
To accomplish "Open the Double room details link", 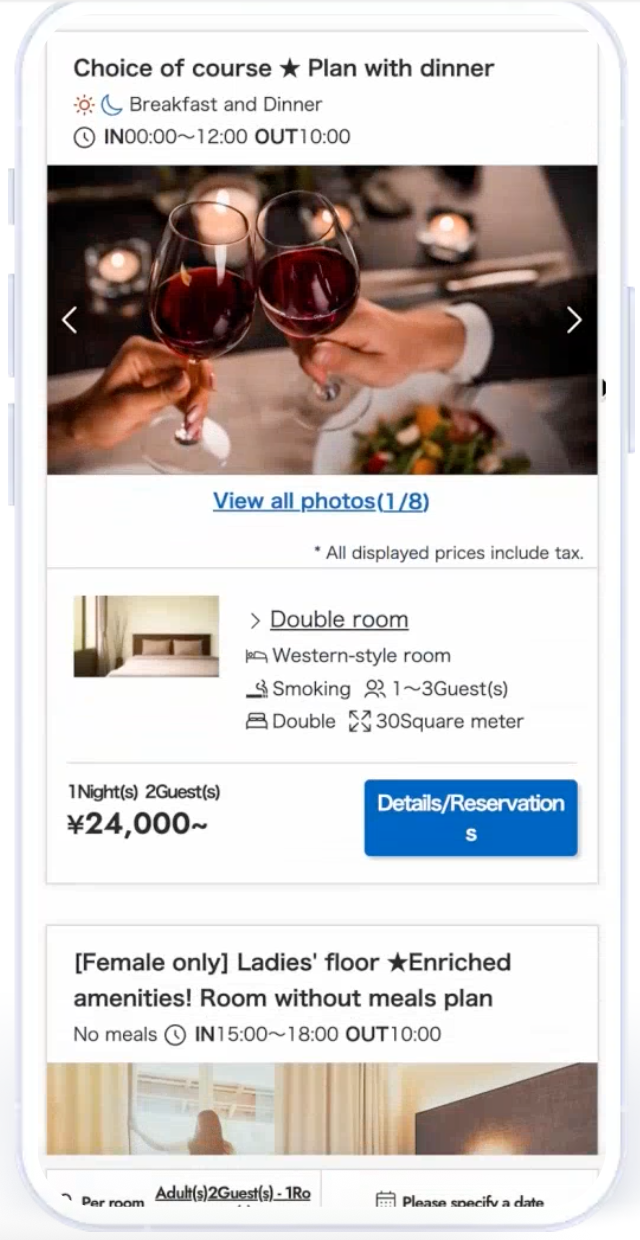I will tap(339, 620).
